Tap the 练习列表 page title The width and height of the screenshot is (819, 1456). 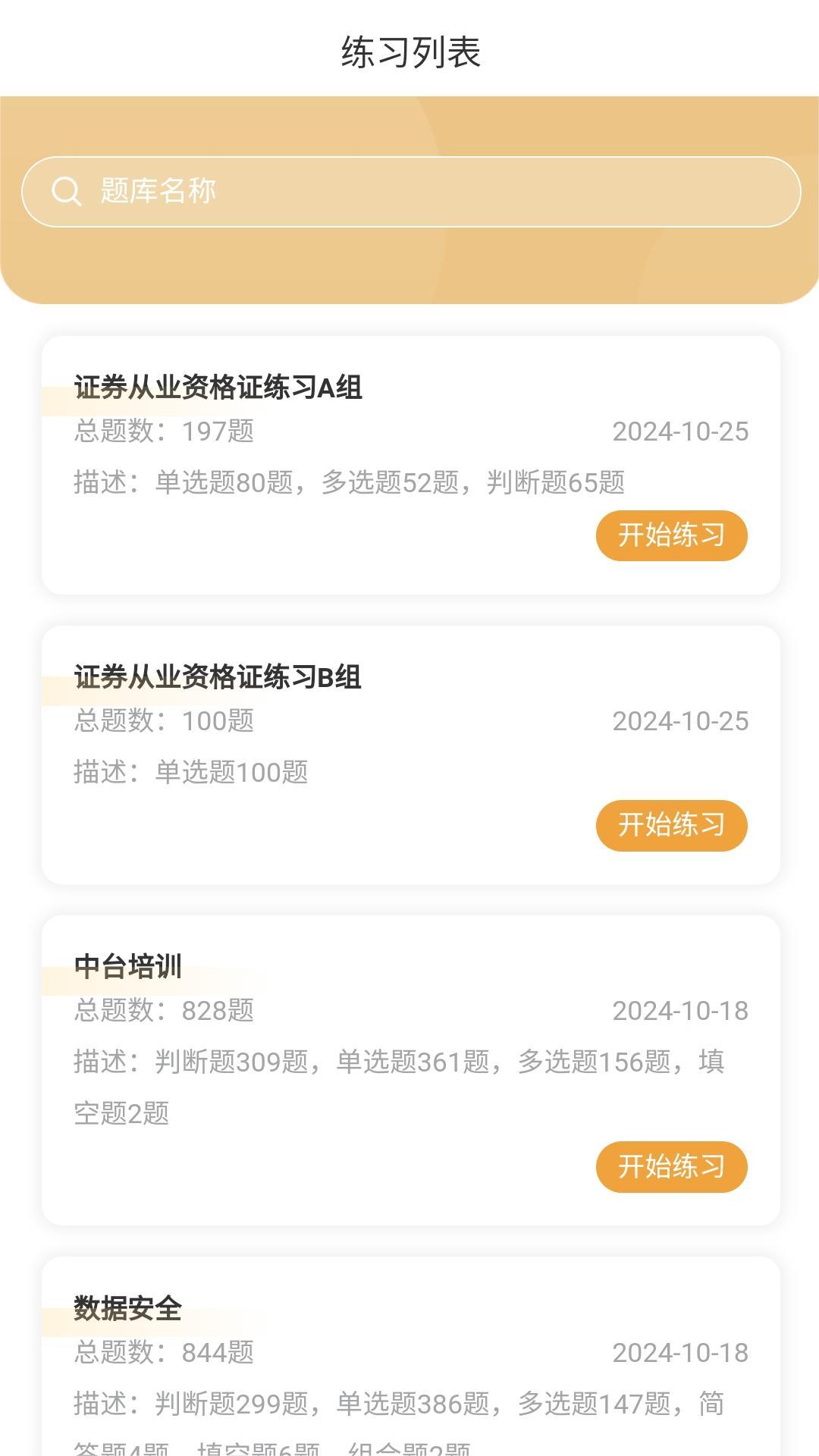coord(409,51)
